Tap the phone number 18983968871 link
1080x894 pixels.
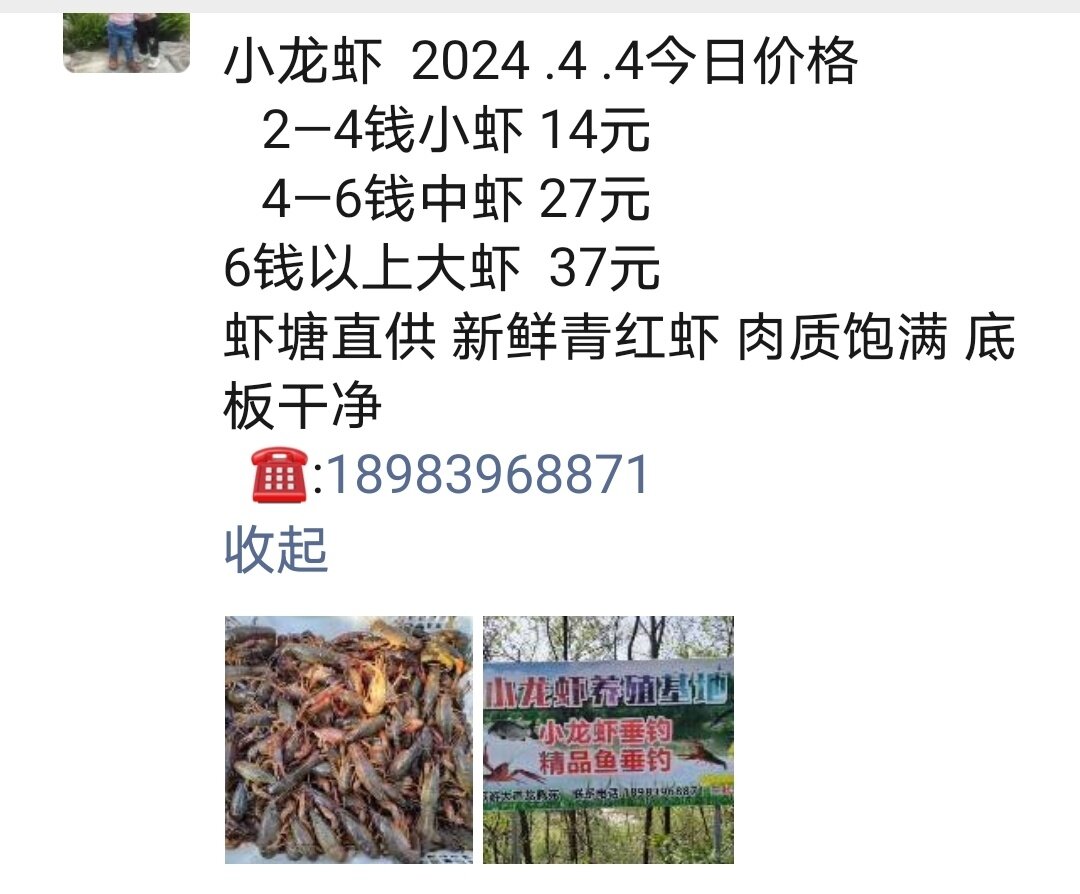point(488,476)
